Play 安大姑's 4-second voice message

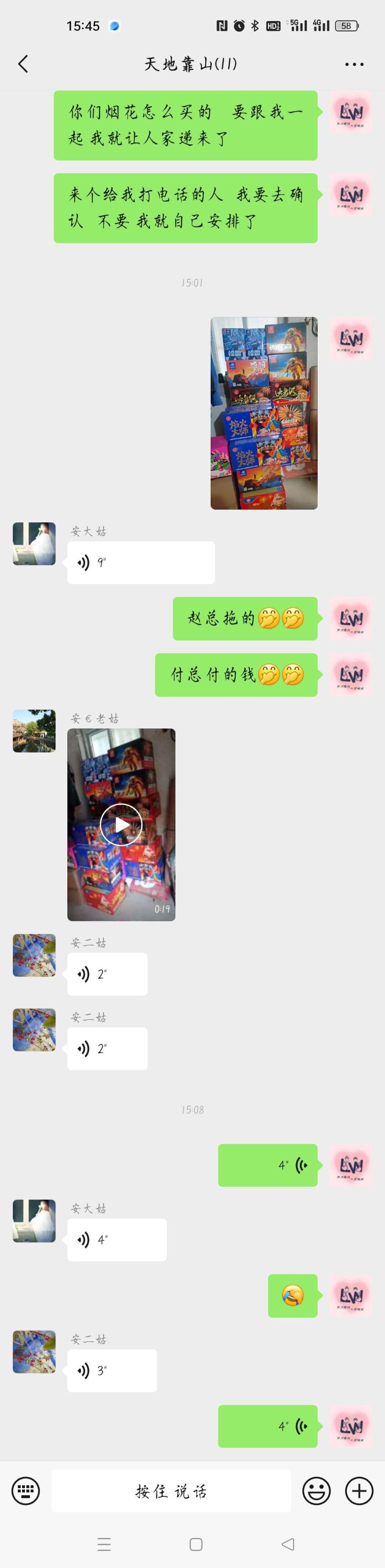(117, 1239)
